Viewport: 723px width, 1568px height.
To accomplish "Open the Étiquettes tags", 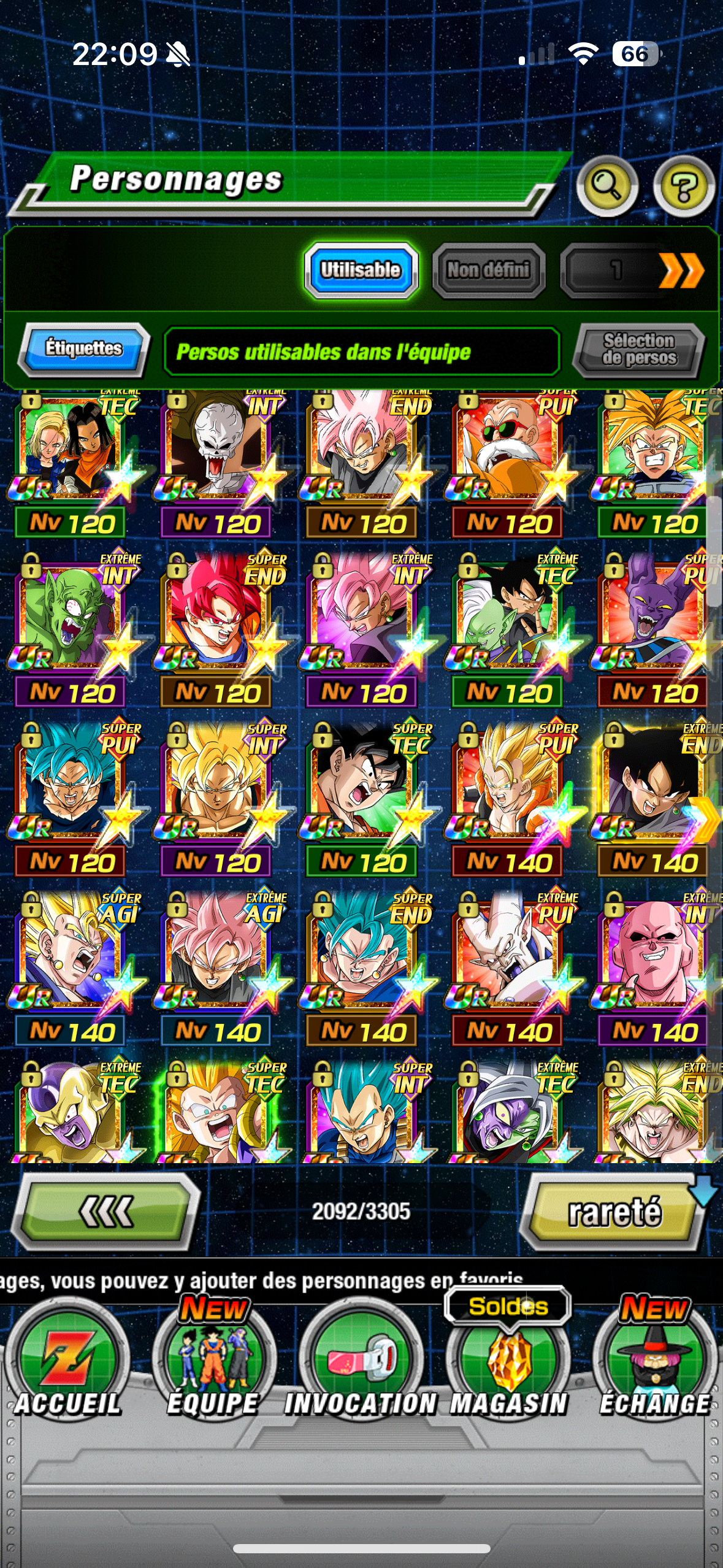I will coord(84,348).
